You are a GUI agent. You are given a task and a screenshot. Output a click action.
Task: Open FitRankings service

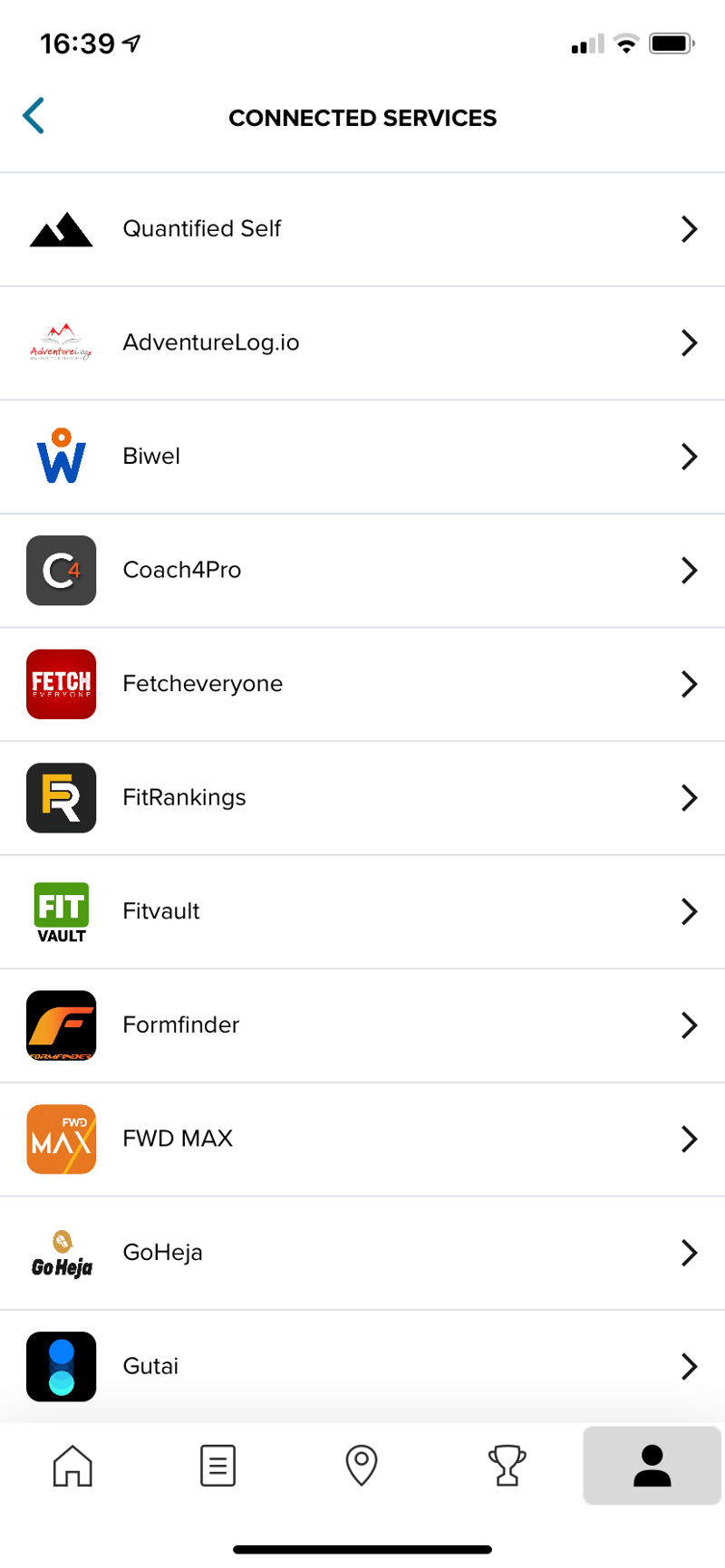tap(362, 798)
